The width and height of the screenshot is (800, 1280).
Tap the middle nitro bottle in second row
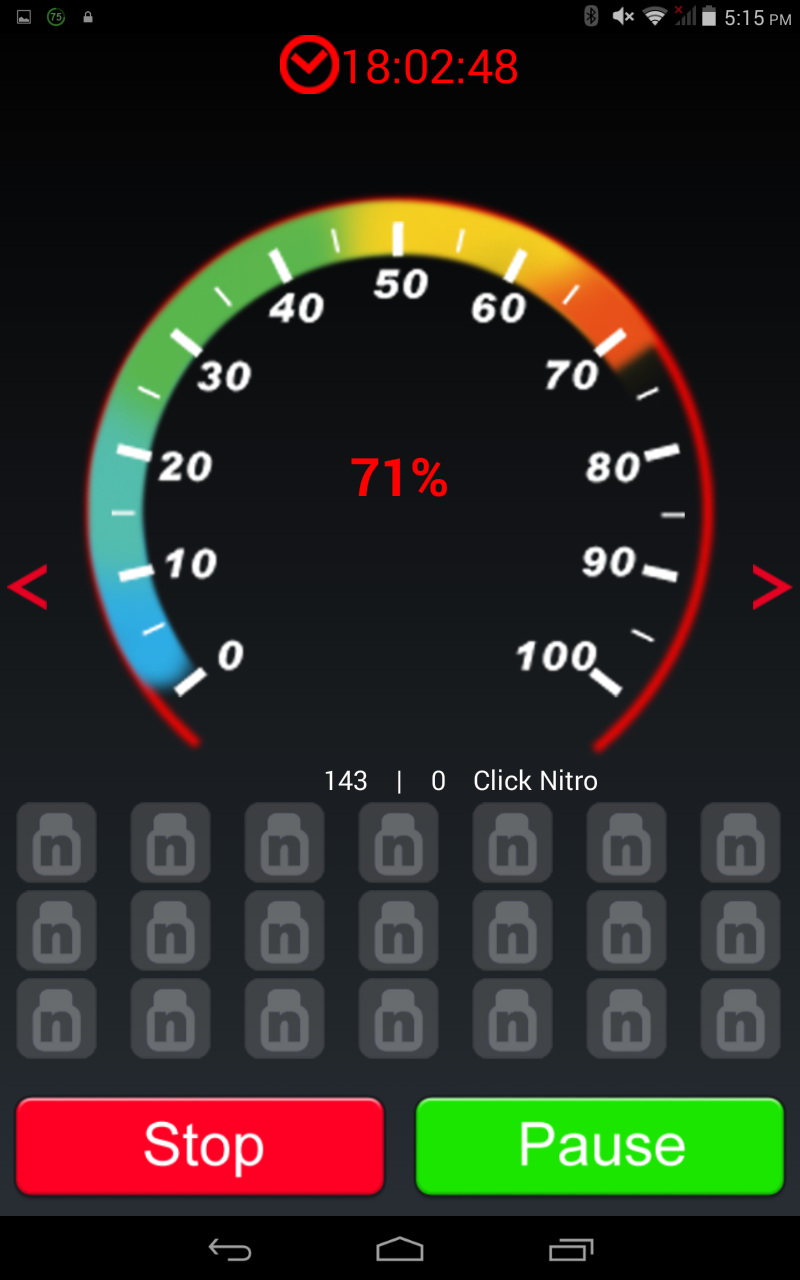point(399,931)
